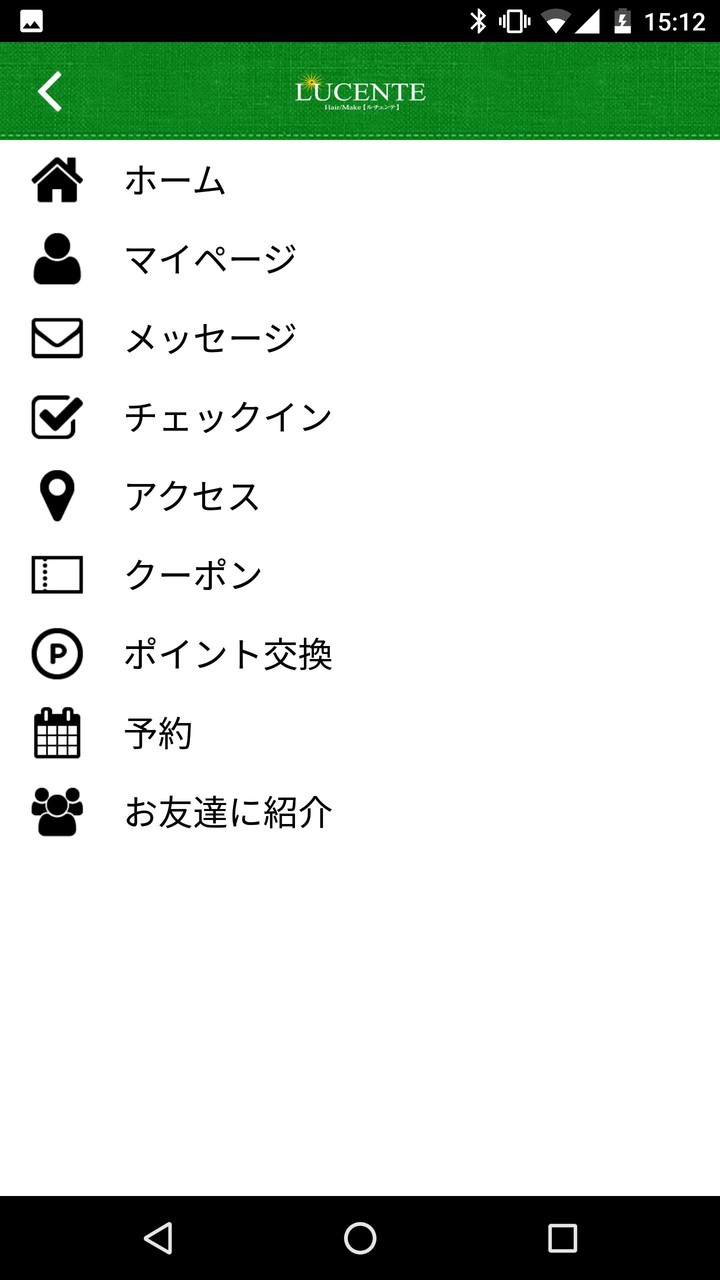Image resolution: width=720 pixels, height=1280 pixels.
Task: Tap the back arrow in the header
Action: pyautogui.click(x=50, y=92)
